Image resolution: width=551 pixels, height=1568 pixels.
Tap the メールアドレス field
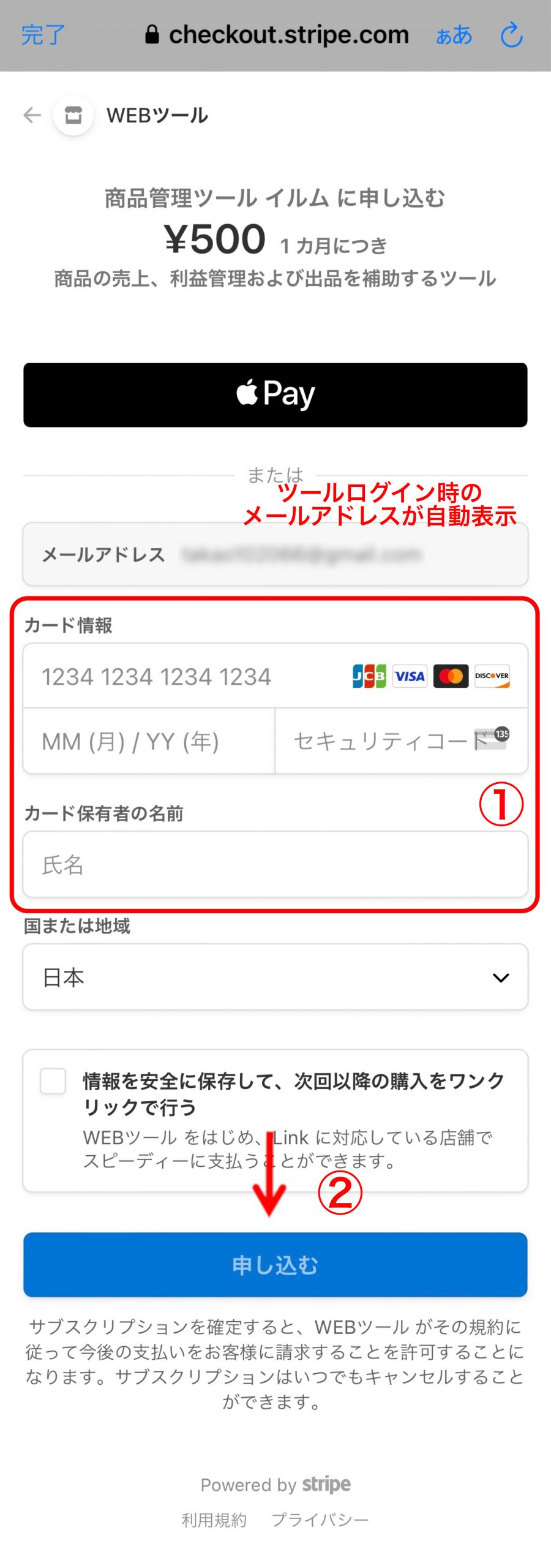click(x=275, y=554)
